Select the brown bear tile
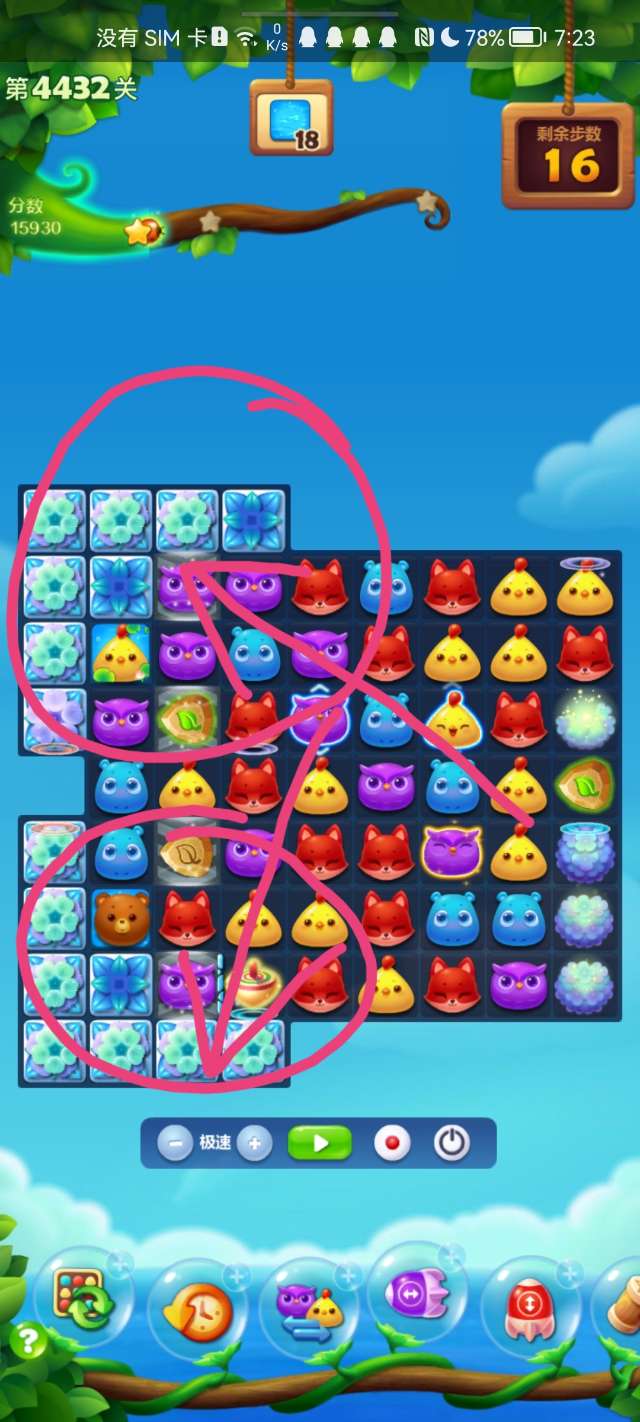640x1422 pixels. pos(120,918)
